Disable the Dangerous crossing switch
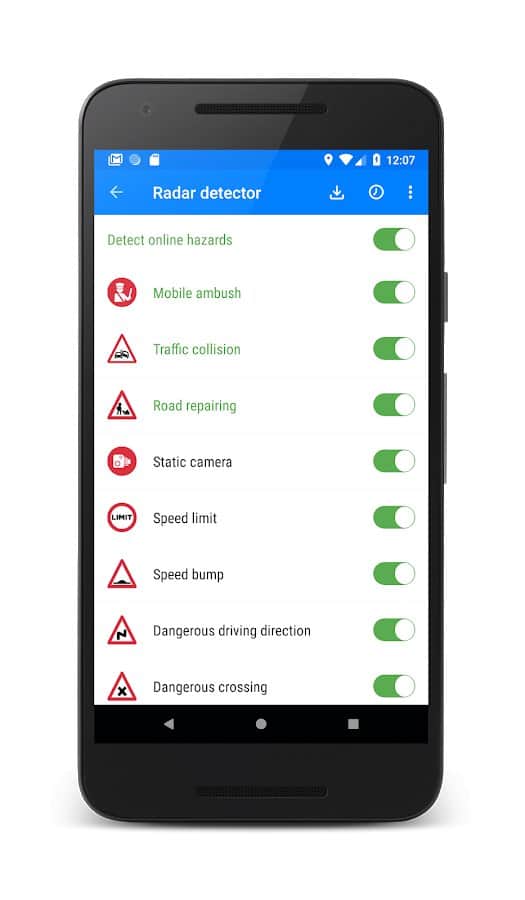 pos(394,686)
